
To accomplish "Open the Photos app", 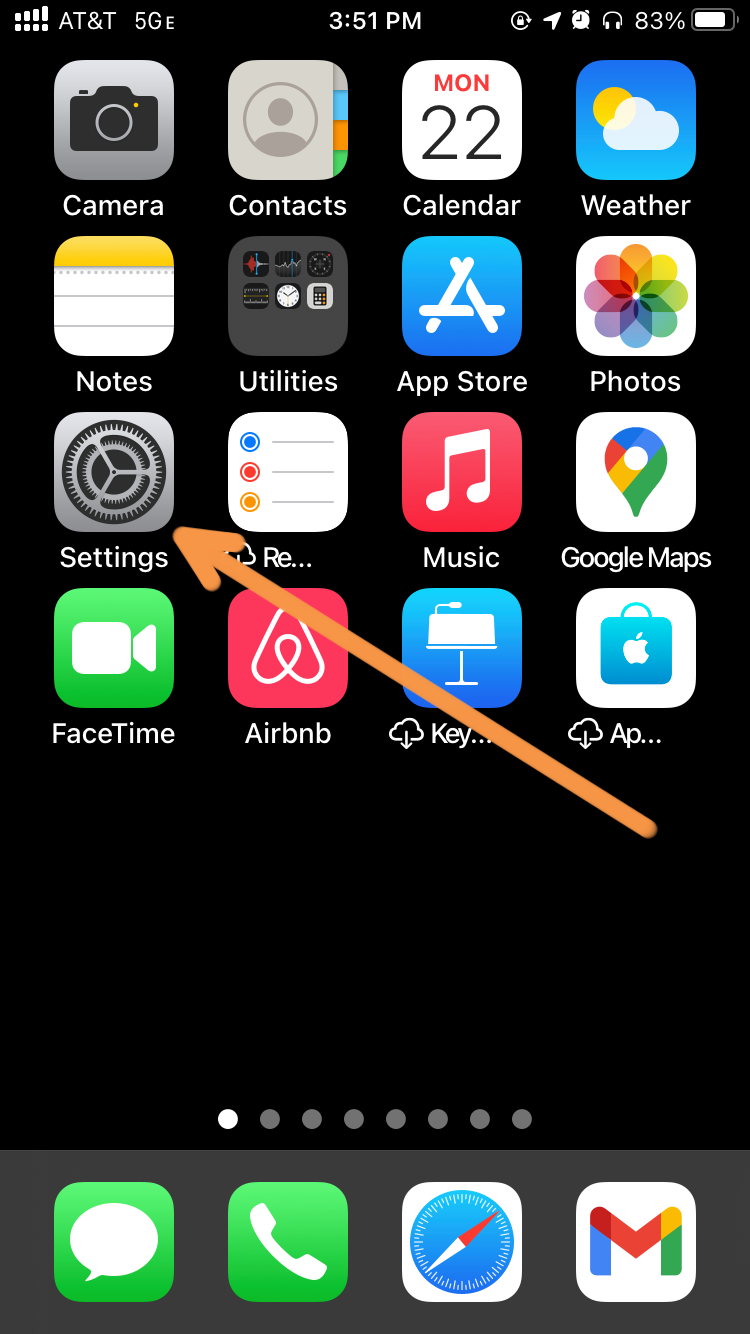I will 636,296.
